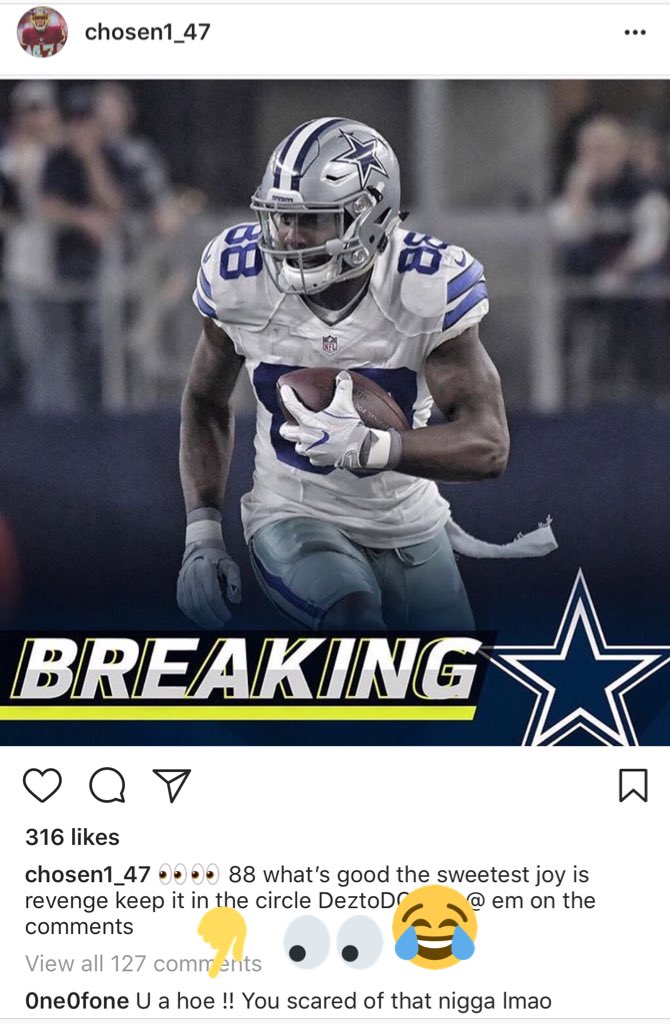Open the post's three-dot overflow menu

click(x=634, y=32)
